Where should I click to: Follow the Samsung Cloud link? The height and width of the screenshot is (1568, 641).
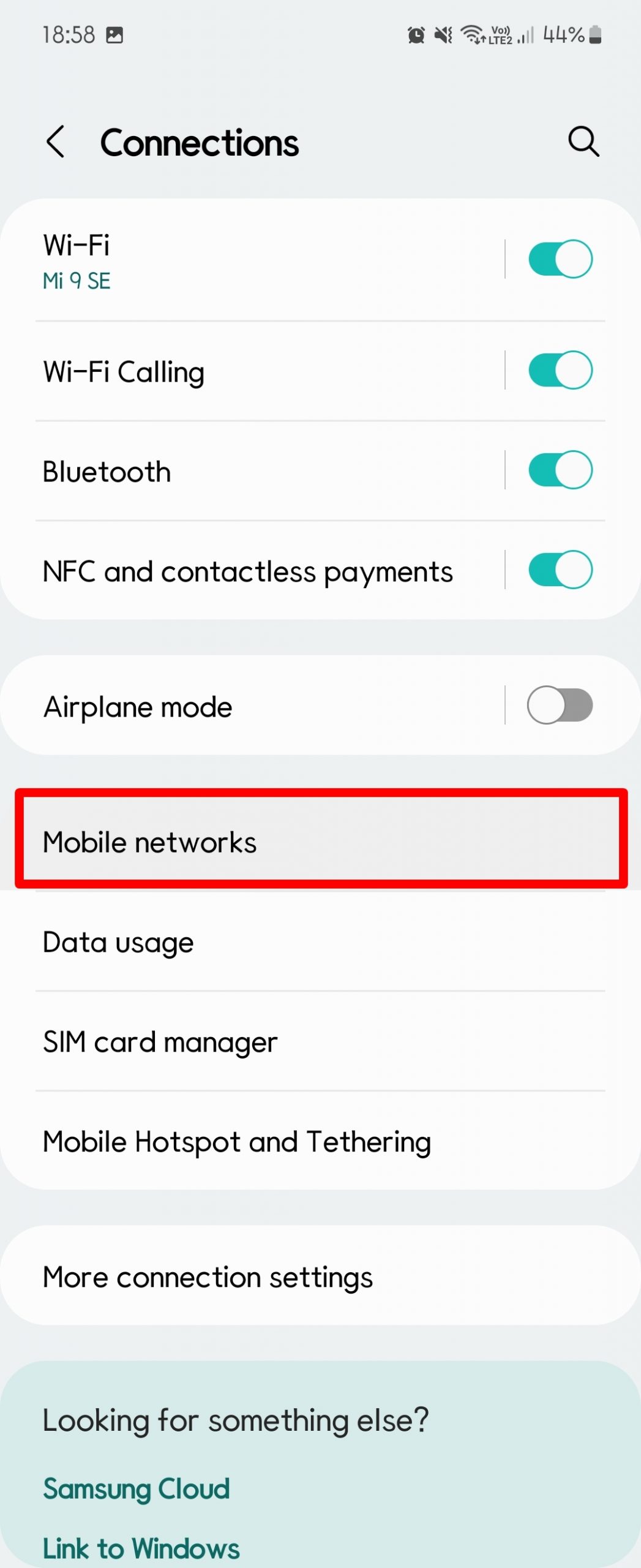click(136, 1489)
